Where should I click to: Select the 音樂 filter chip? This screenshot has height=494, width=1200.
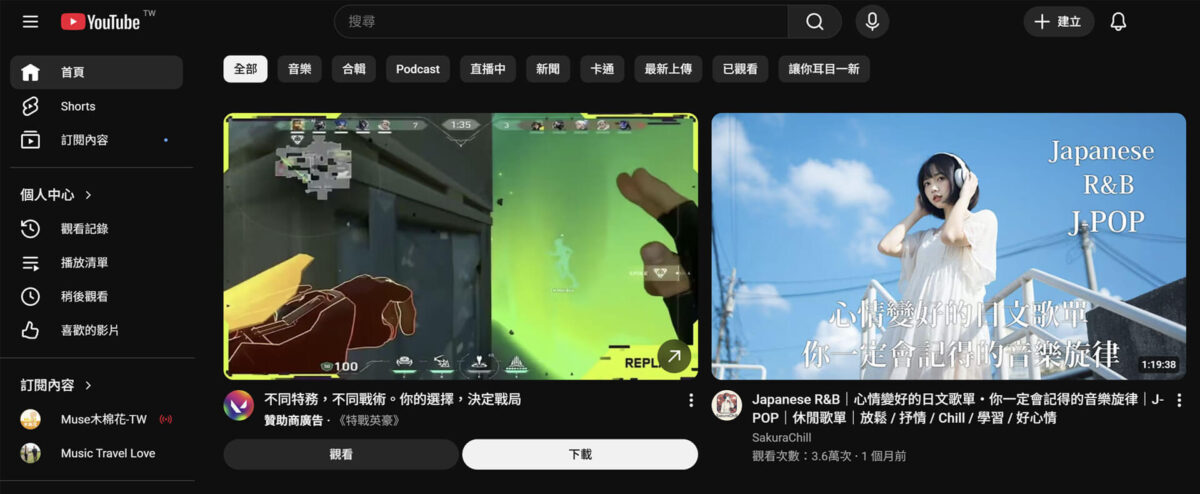click(299, 69)
